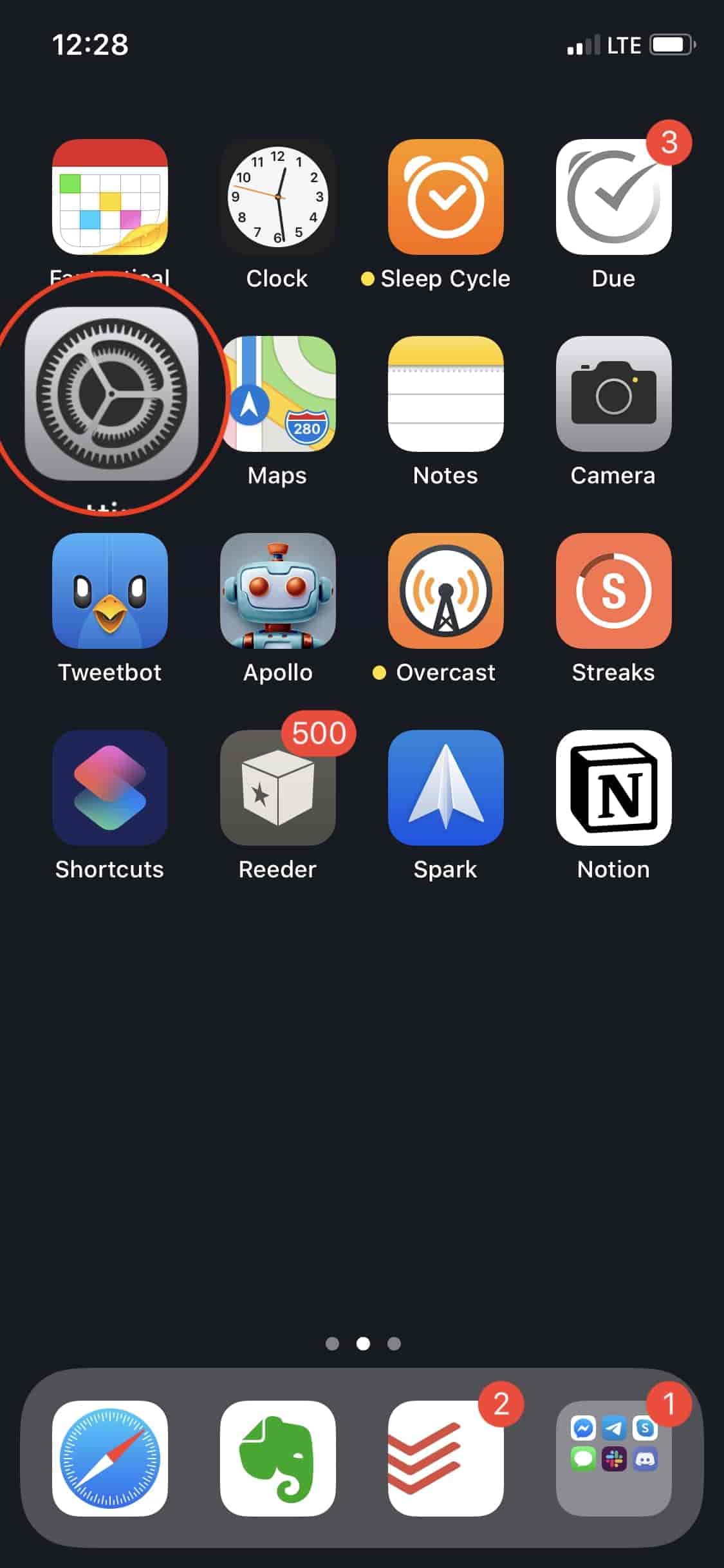Launch Tweetbot
The width and height of the screenshot is (724, 1568).
110,590
